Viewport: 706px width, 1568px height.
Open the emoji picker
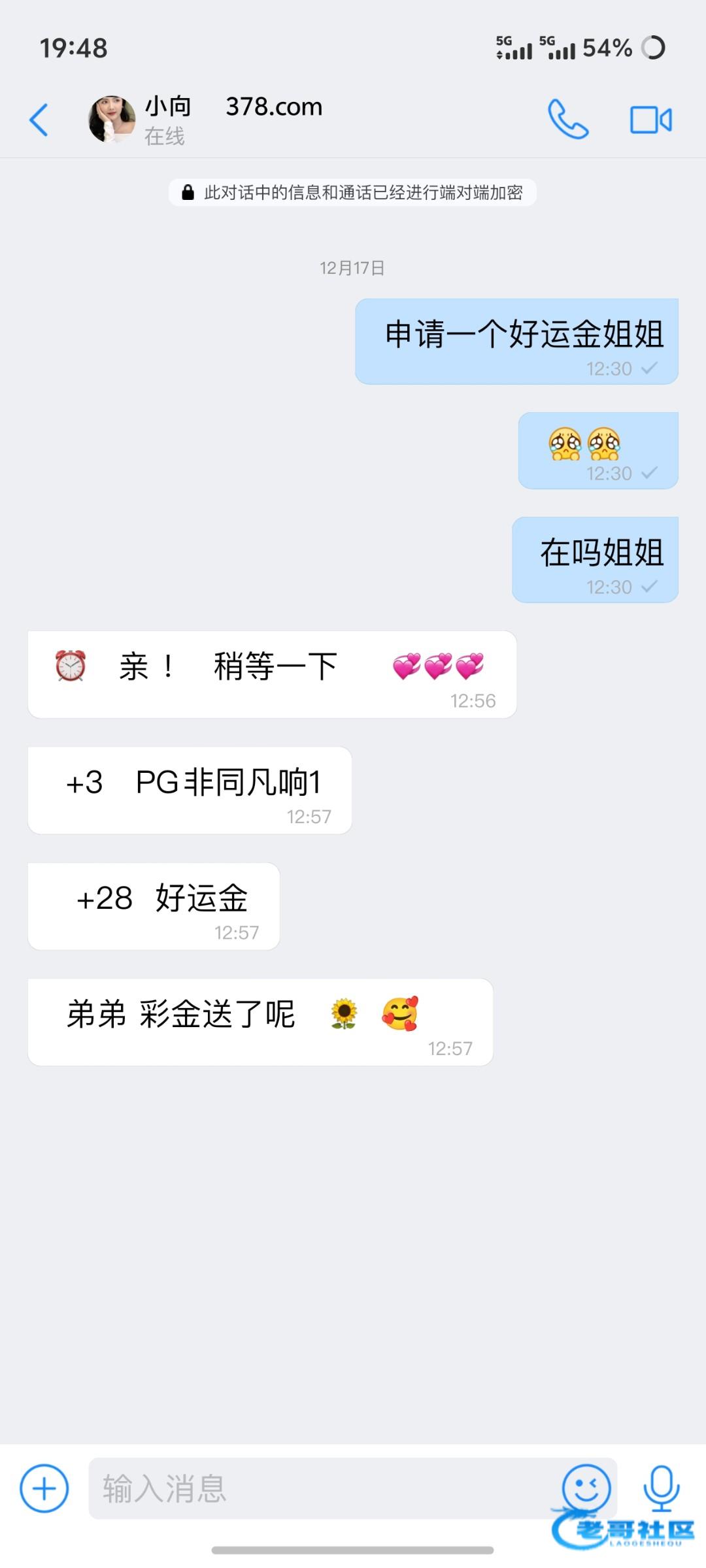click(x=586, y=1488)
